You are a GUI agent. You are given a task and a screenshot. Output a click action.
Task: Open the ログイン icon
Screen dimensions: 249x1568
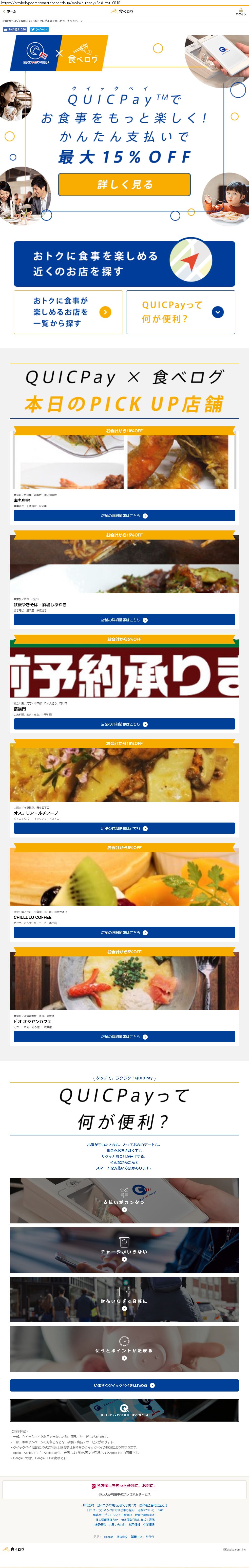click(x=240, y=11)
